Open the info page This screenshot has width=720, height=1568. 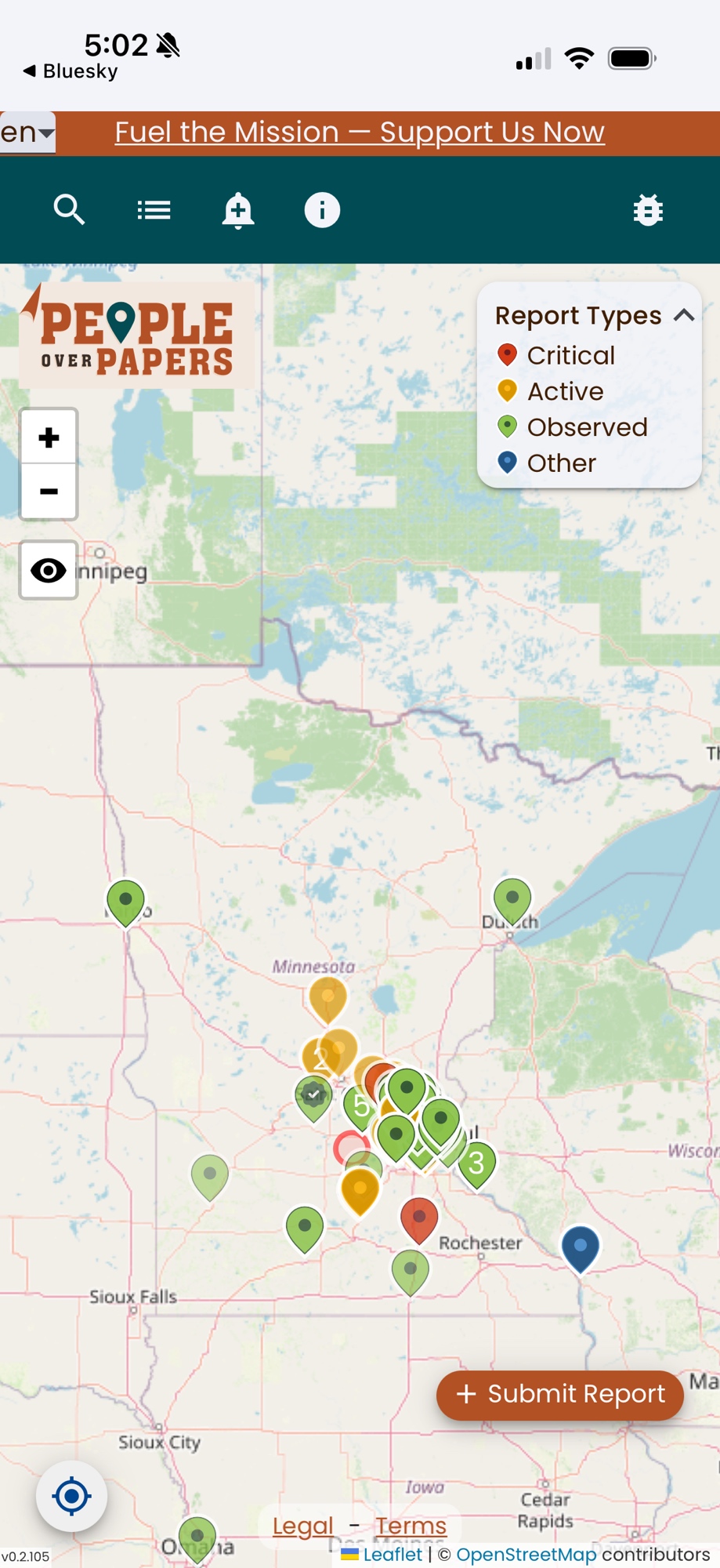click(322, 210)
